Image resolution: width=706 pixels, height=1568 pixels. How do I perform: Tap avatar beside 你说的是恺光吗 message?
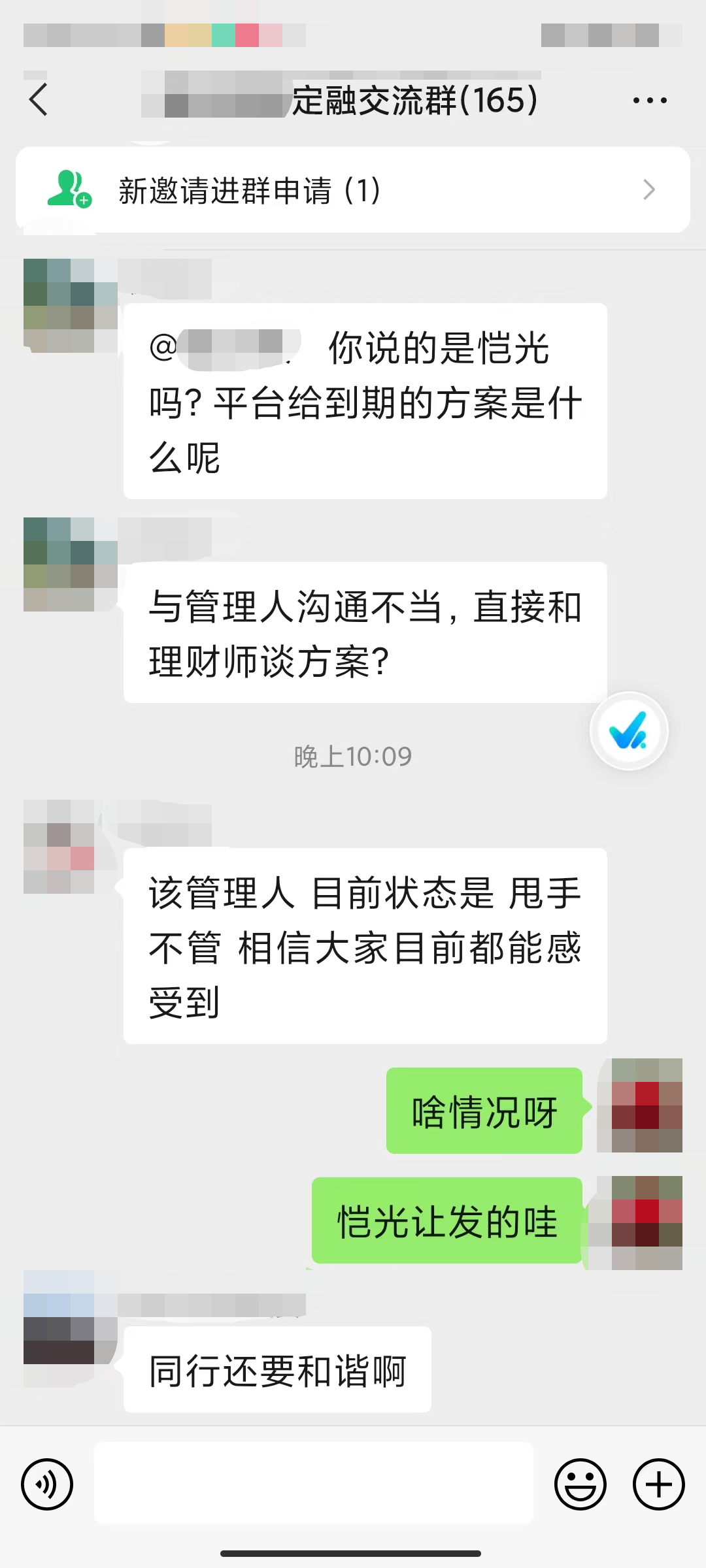pos(59,305)
